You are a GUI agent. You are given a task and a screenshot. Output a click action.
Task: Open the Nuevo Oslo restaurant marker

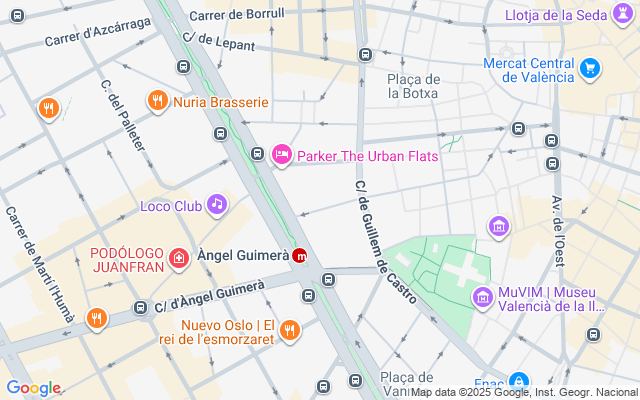click(x=289, y=330)
